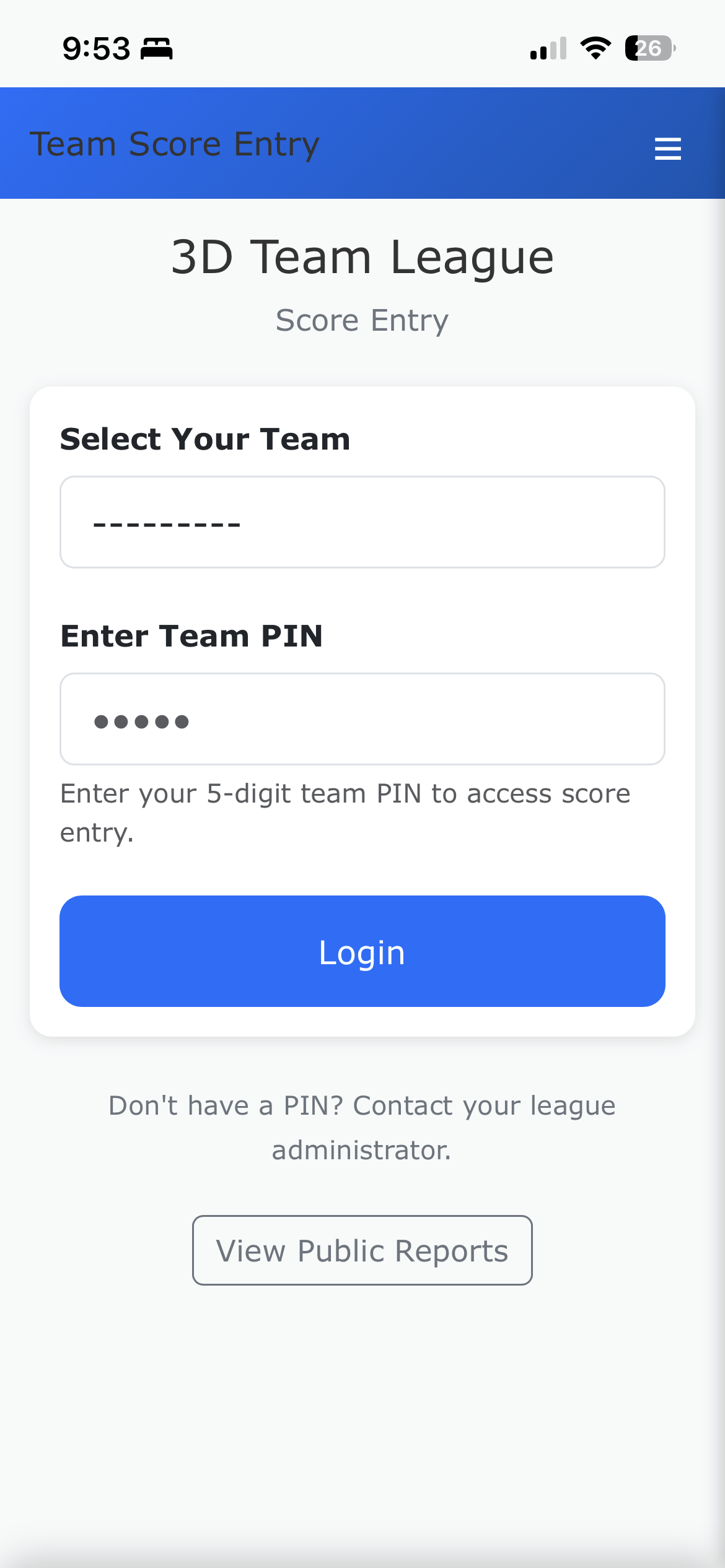Click the status bar clock showing 9:53

(96, 48)
